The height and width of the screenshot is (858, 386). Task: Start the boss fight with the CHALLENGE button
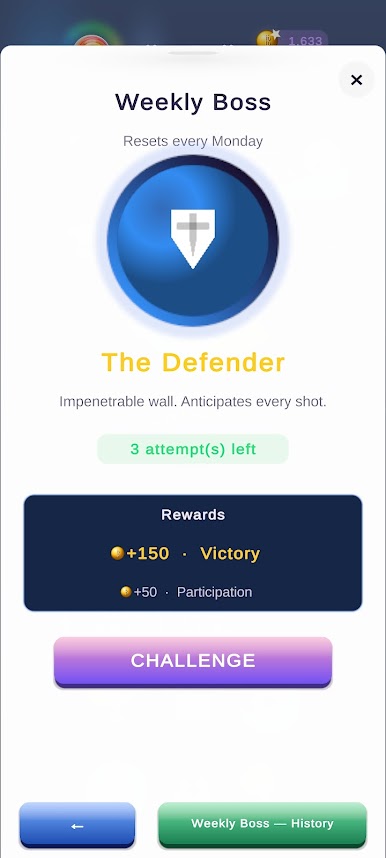193,662
